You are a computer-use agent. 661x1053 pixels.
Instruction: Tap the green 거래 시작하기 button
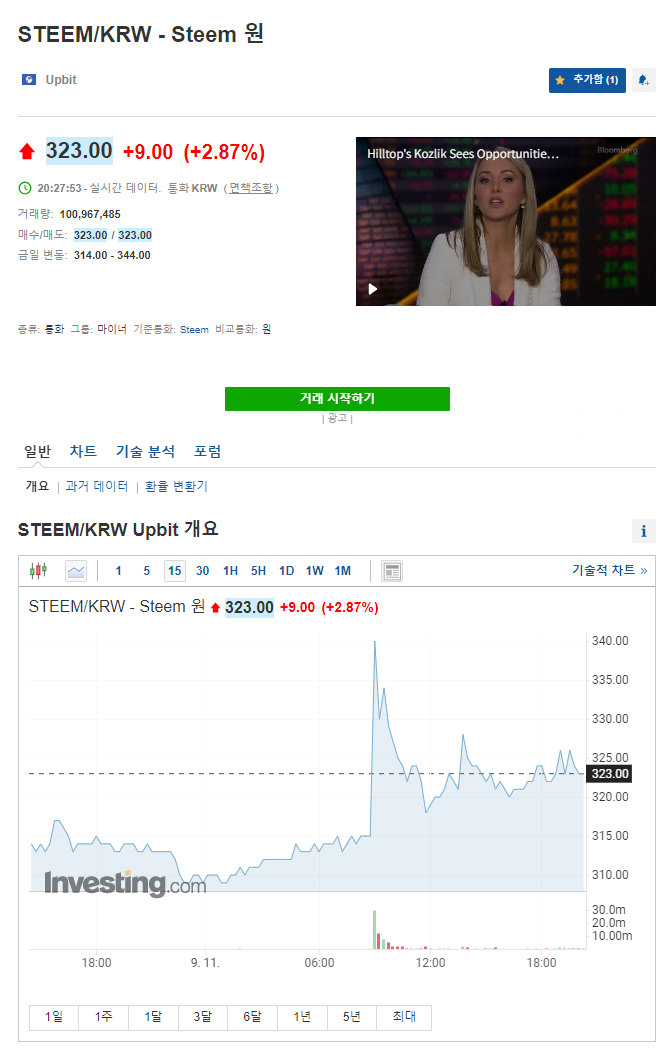[337, 398]
